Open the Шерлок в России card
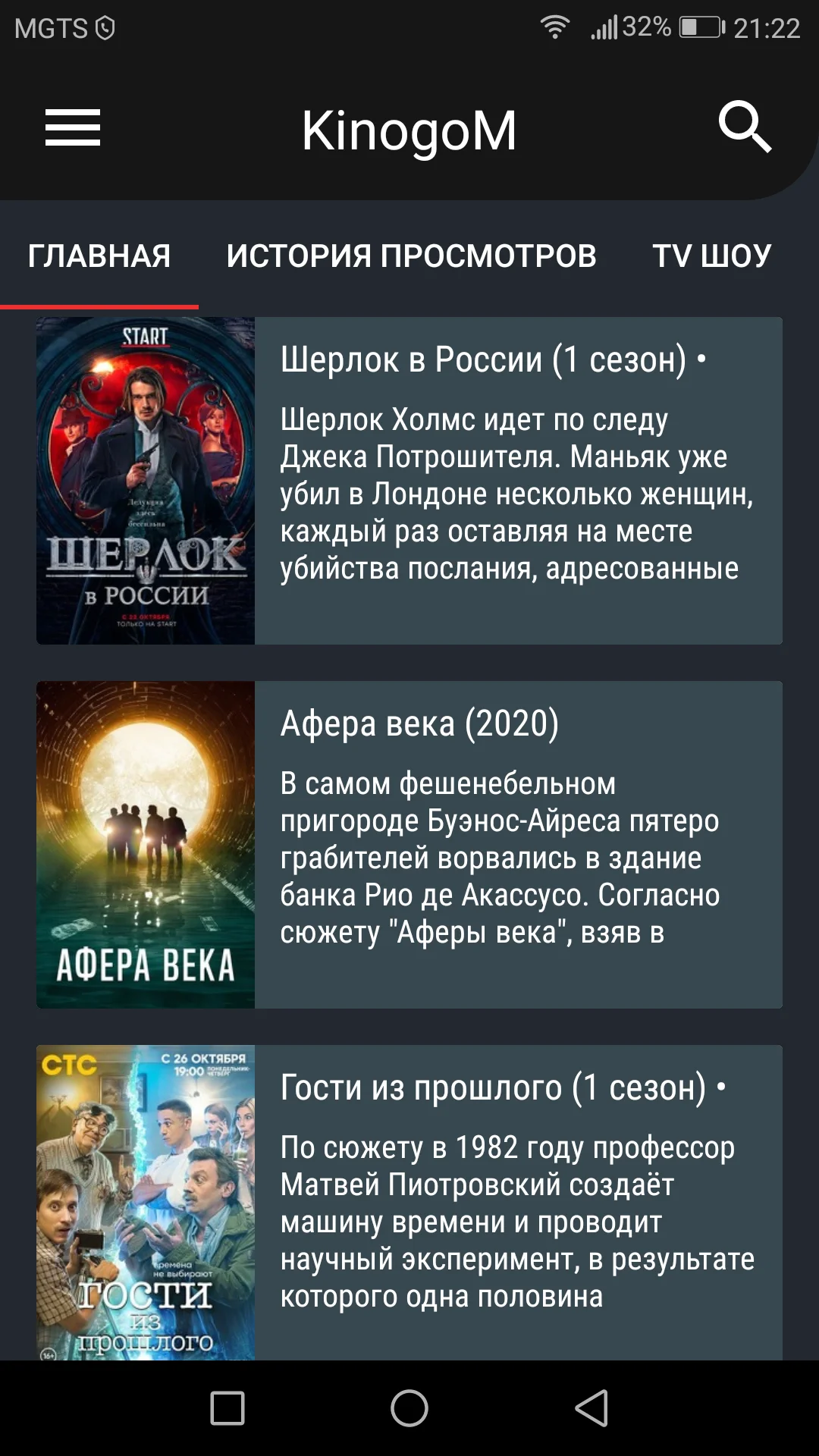 (409, 481)
